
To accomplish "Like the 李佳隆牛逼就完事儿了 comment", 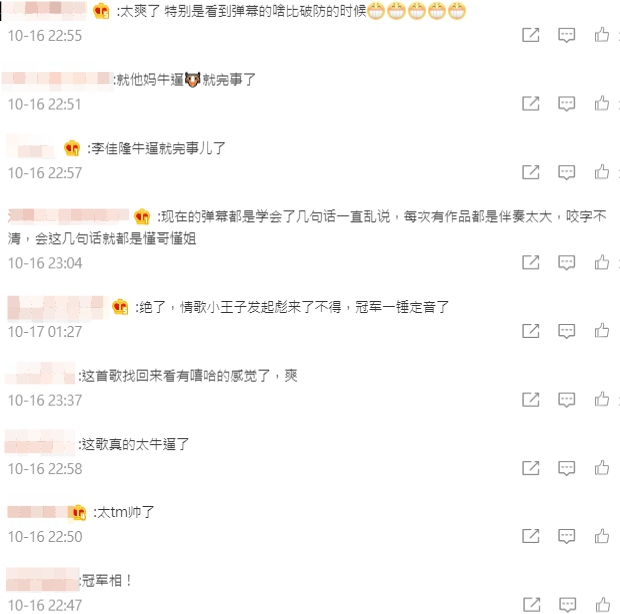I will 602,172.
